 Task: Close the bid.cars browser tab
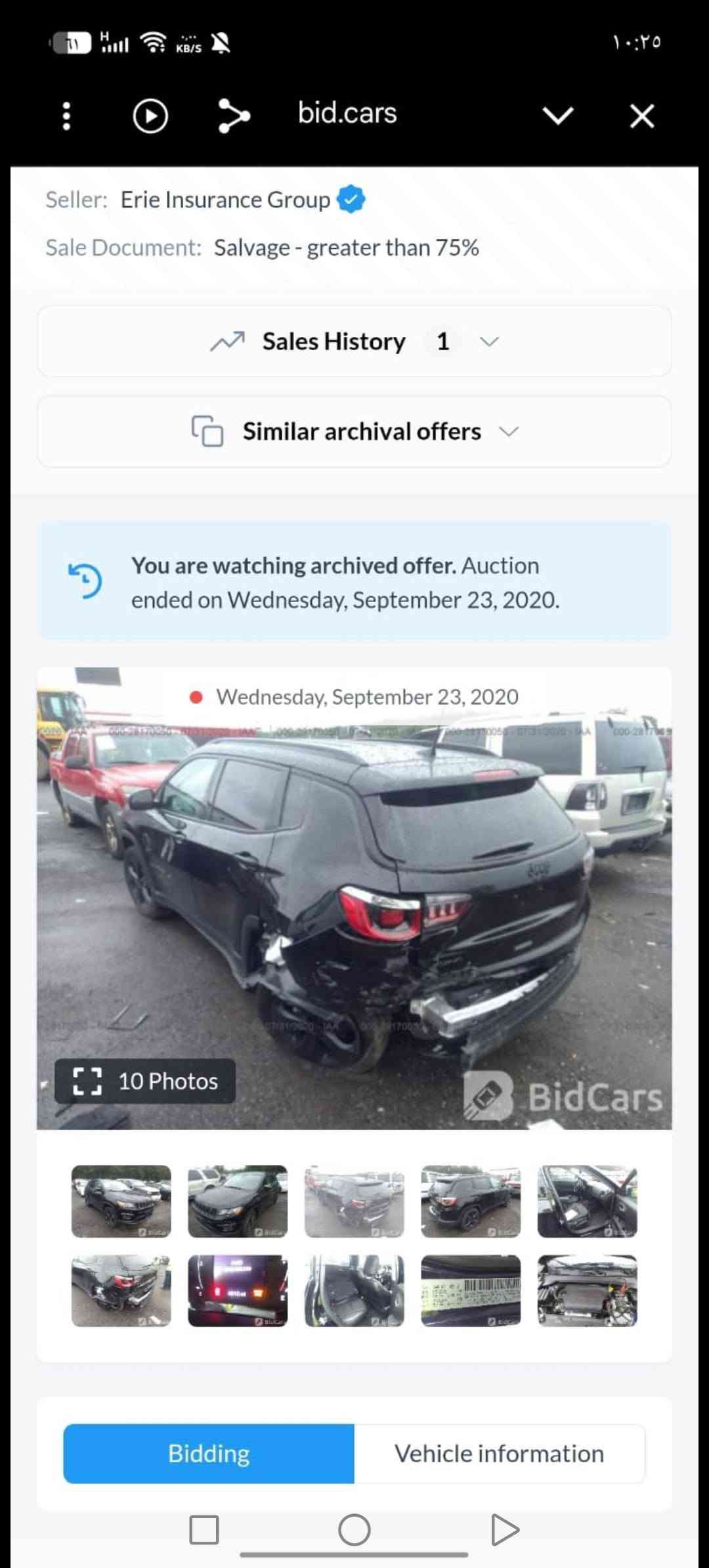click(x=642, y=116)
